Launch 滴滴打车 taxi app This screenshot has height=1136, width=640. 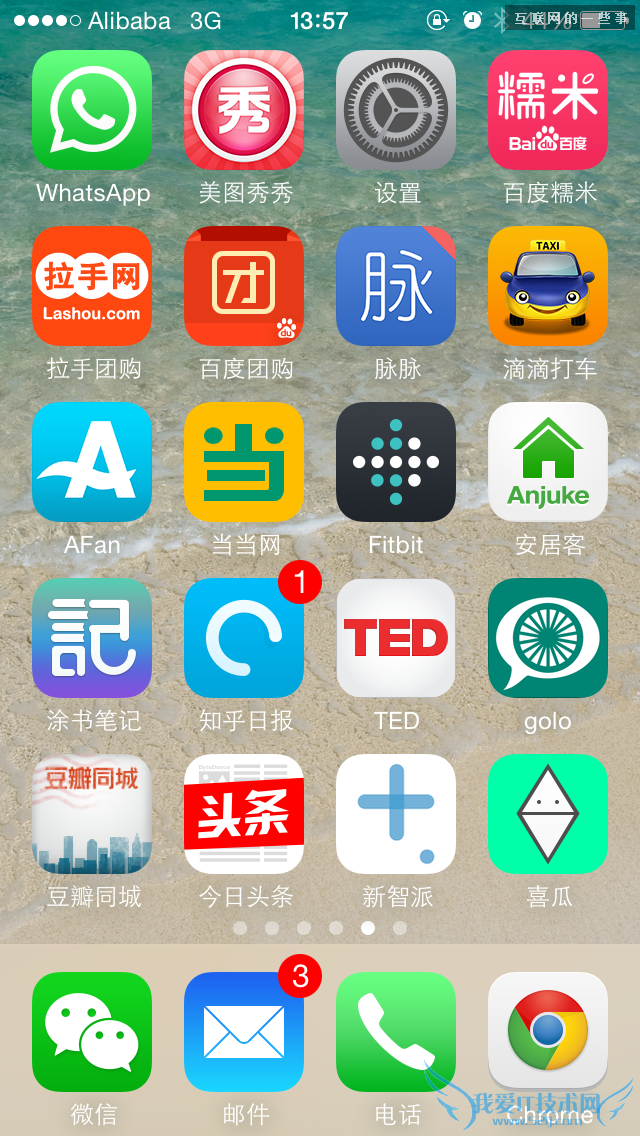548,286
